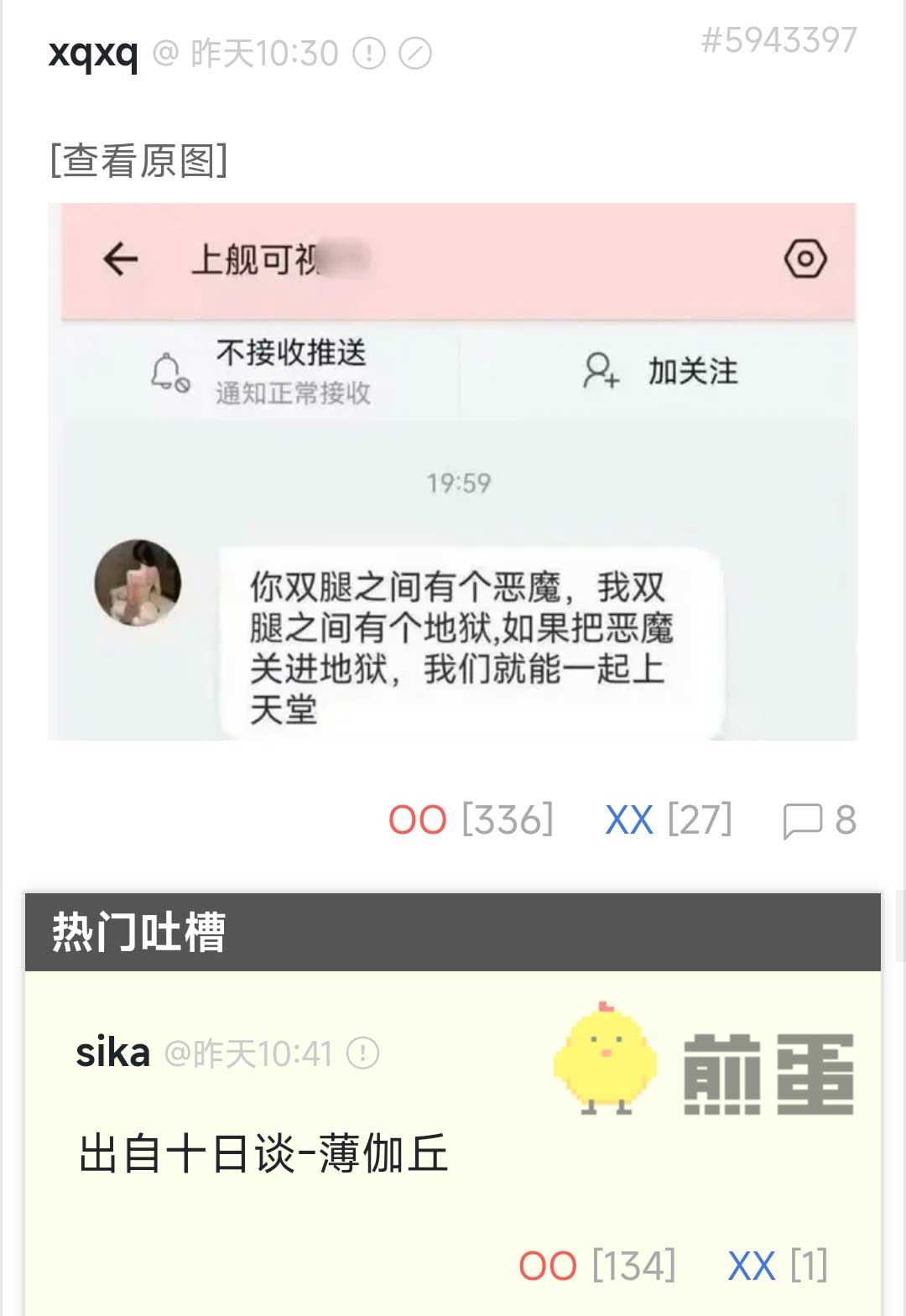Vote XX on xqxq's post
Viewport: 906px width, 1316px height.
coord(629,819)
